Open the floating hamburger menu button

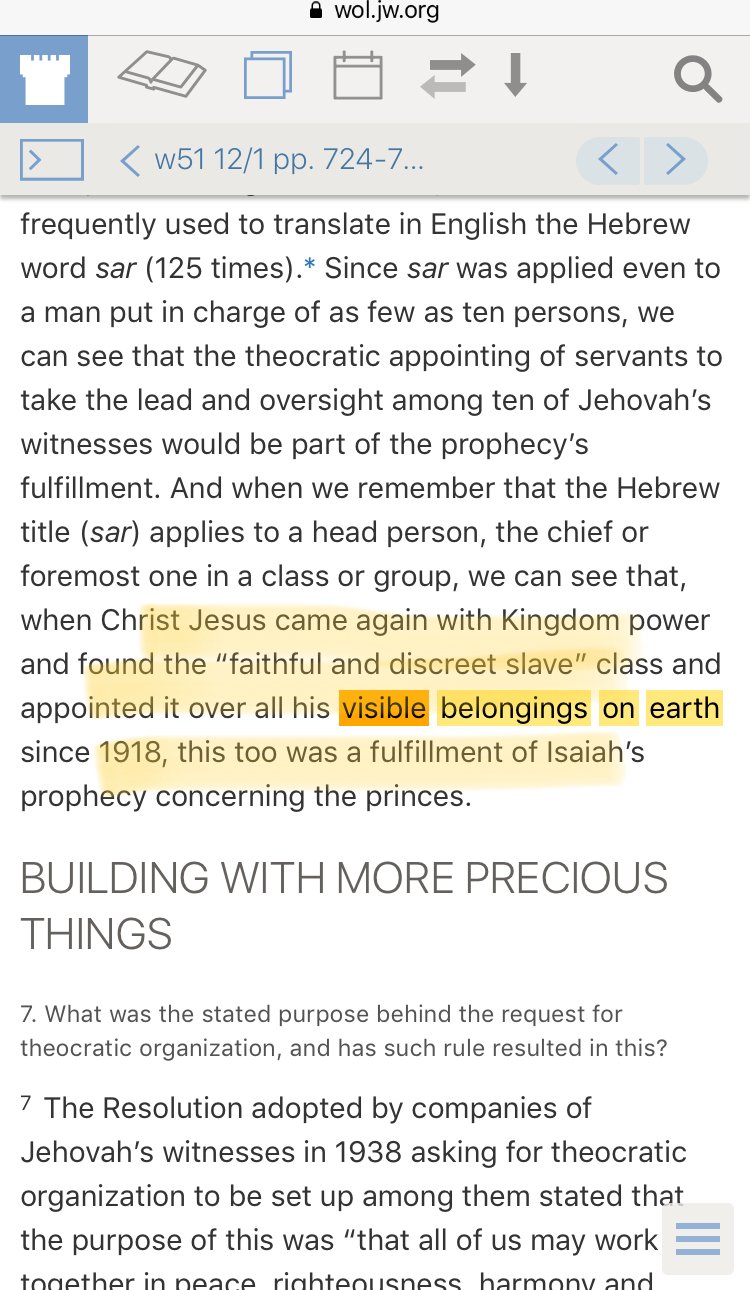(697, 1237)
